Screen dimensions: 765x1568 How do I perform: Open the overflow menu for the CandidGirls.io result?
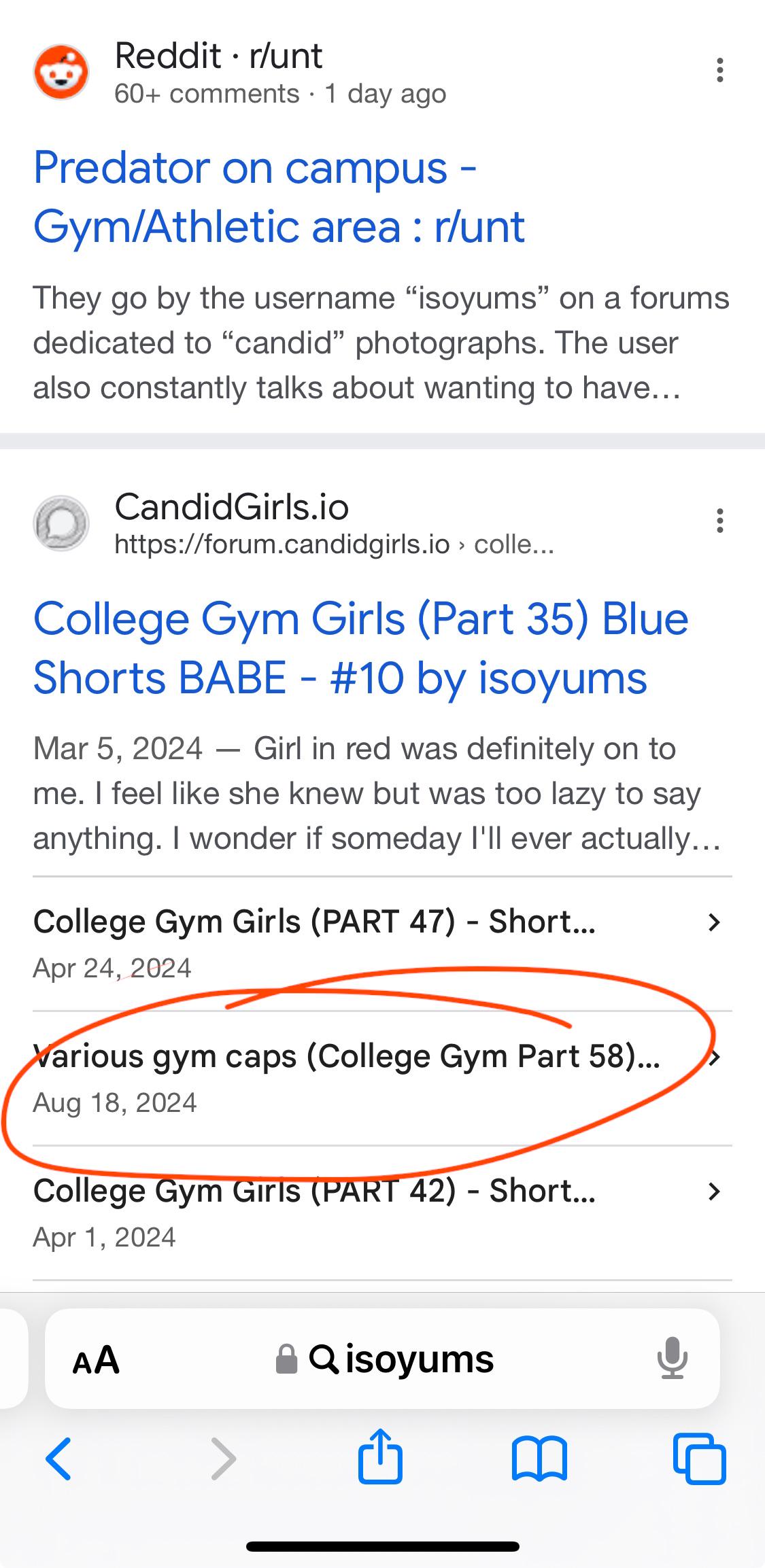pyautogui.click(x=719, y=521)
